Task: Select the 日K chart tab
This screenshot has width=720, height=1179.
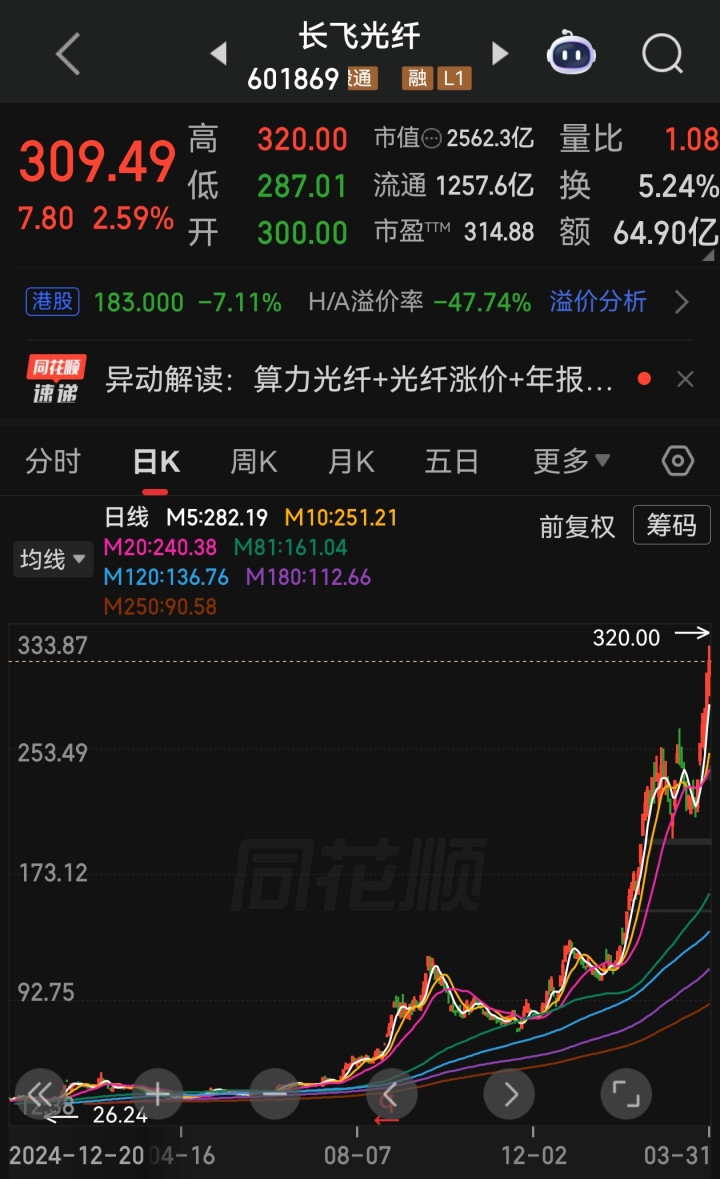Action: [x=156, y=461]
